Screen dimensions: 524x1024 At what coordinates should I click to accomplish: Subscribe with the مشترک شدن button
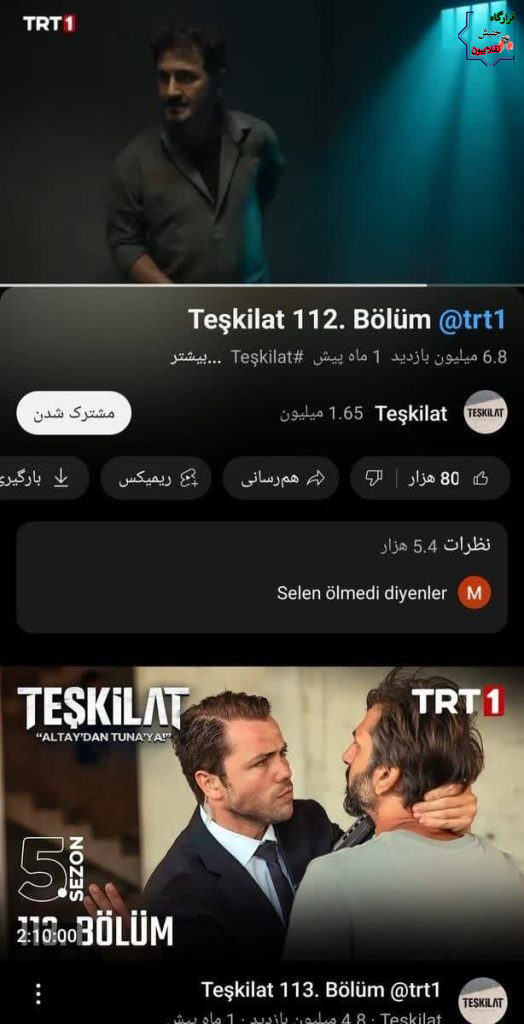tap(74, 413)
